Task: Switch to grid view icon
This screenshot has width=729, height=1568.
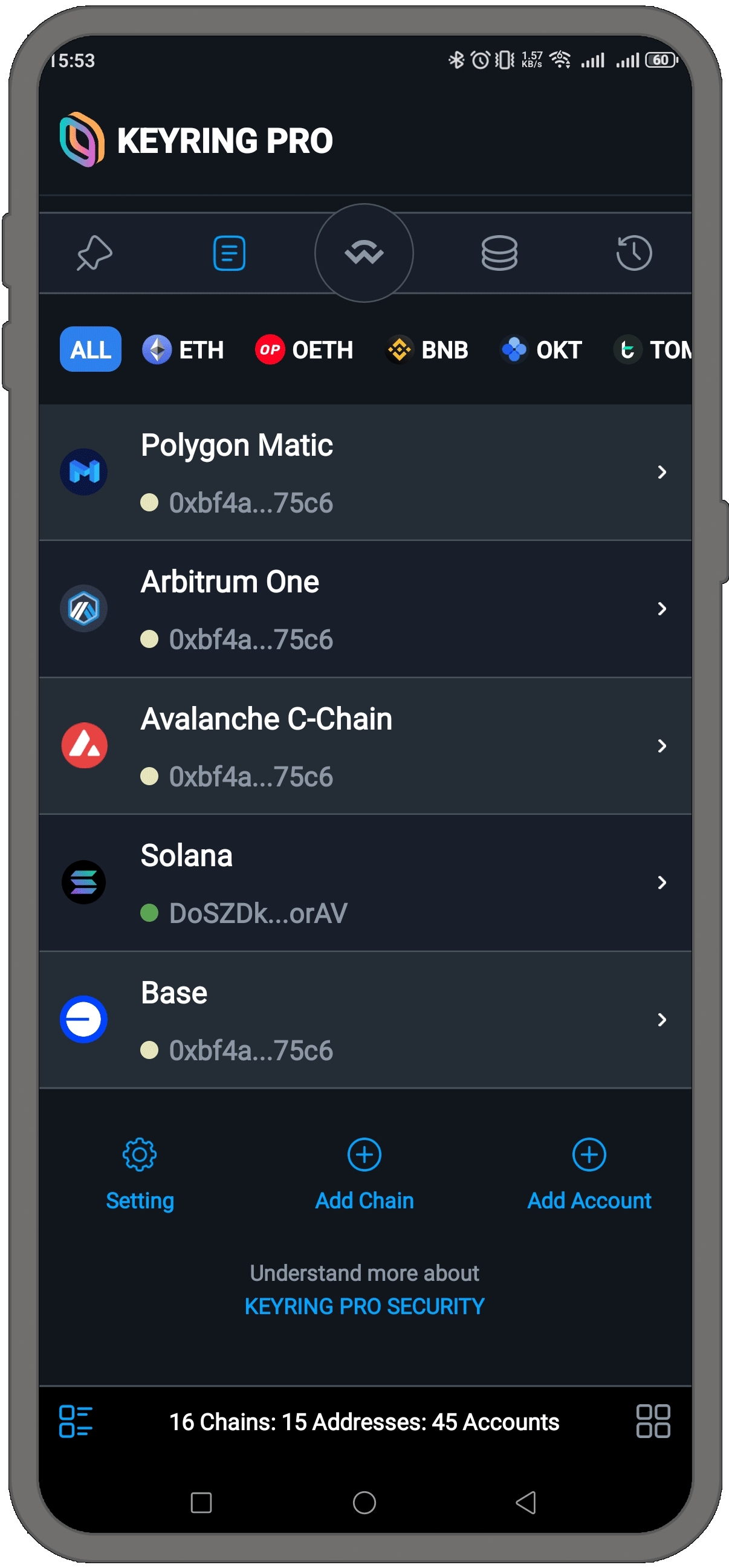Action: (652, 1421)
